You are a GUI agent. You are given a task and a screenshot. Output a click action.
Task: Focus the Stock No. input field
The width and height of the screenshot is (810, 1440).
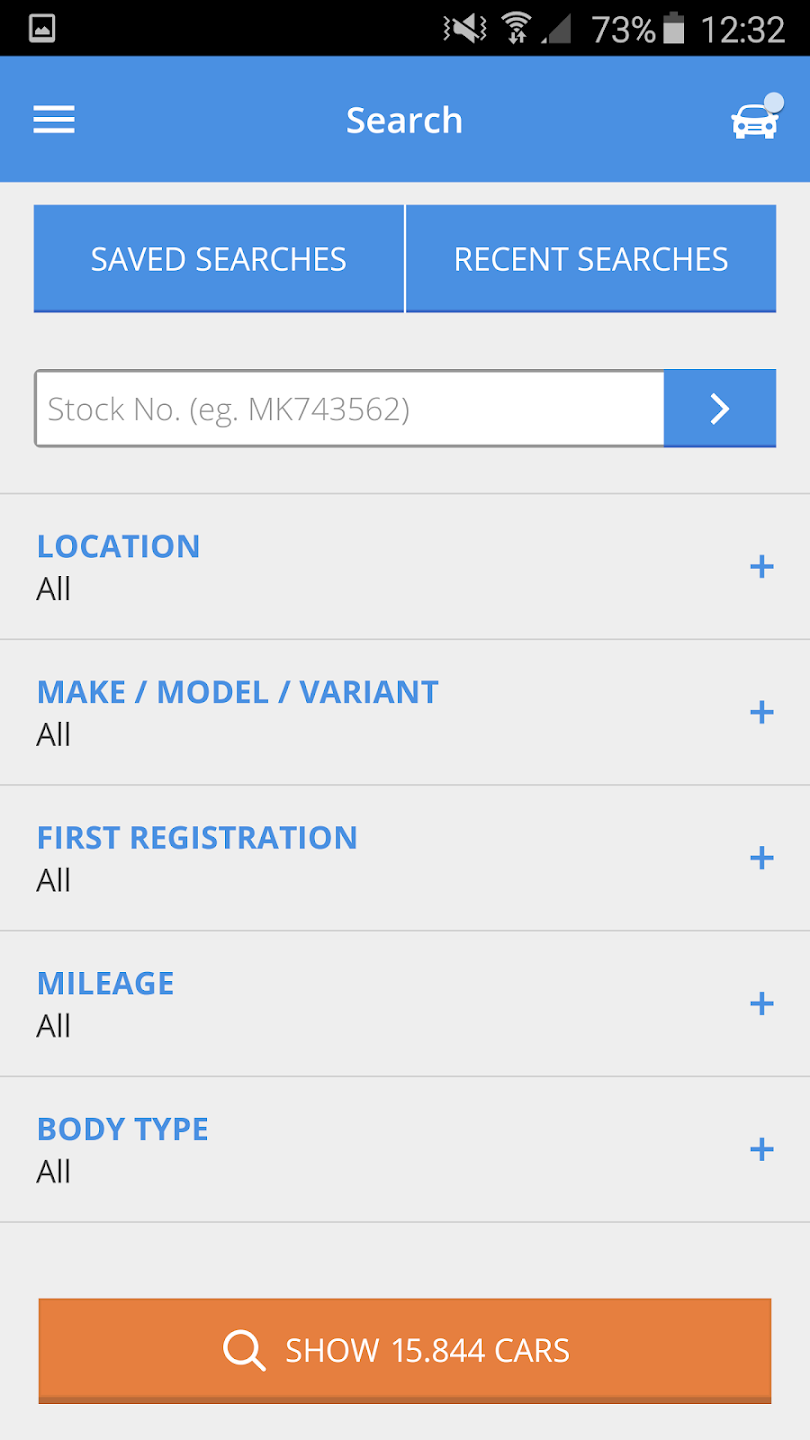350,409
